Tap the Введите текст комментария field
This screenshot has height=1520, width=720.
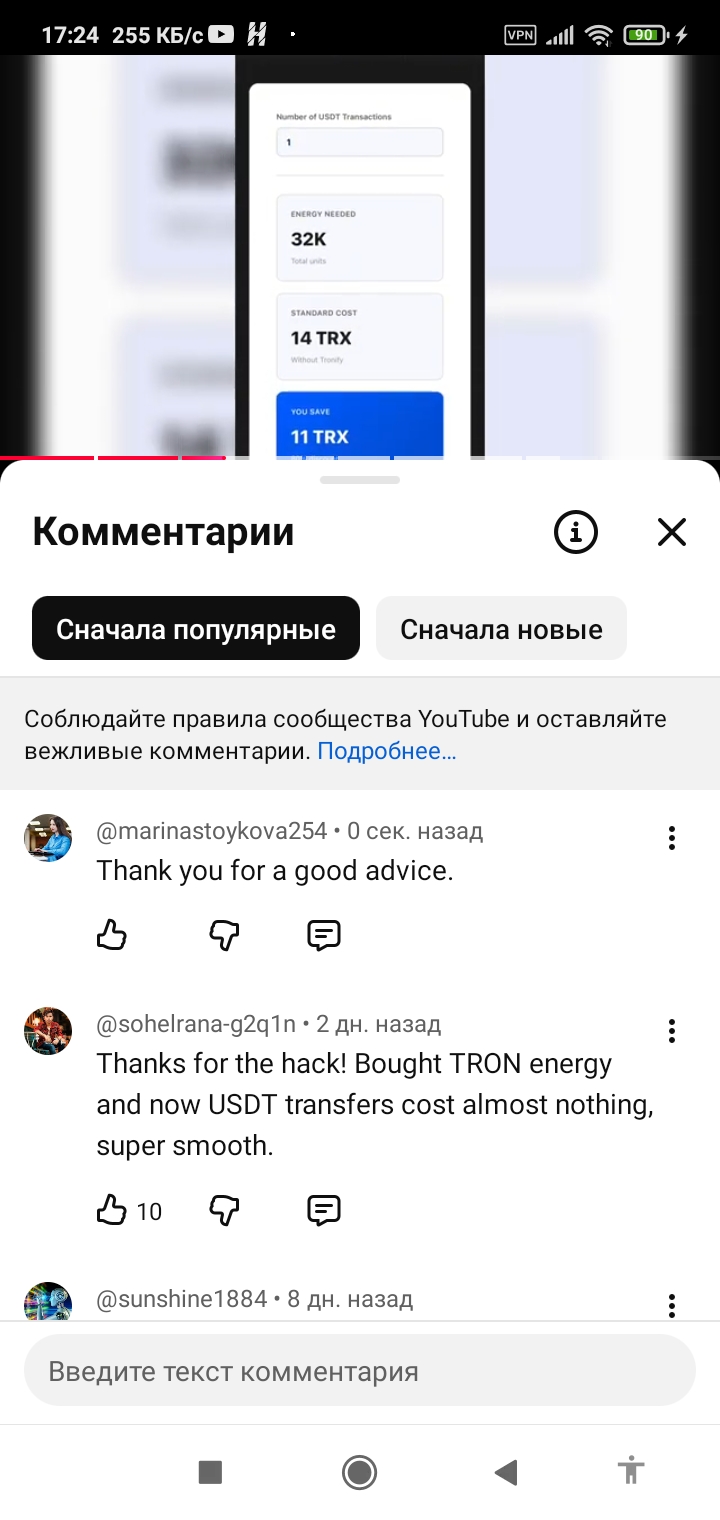(360, 1371)
